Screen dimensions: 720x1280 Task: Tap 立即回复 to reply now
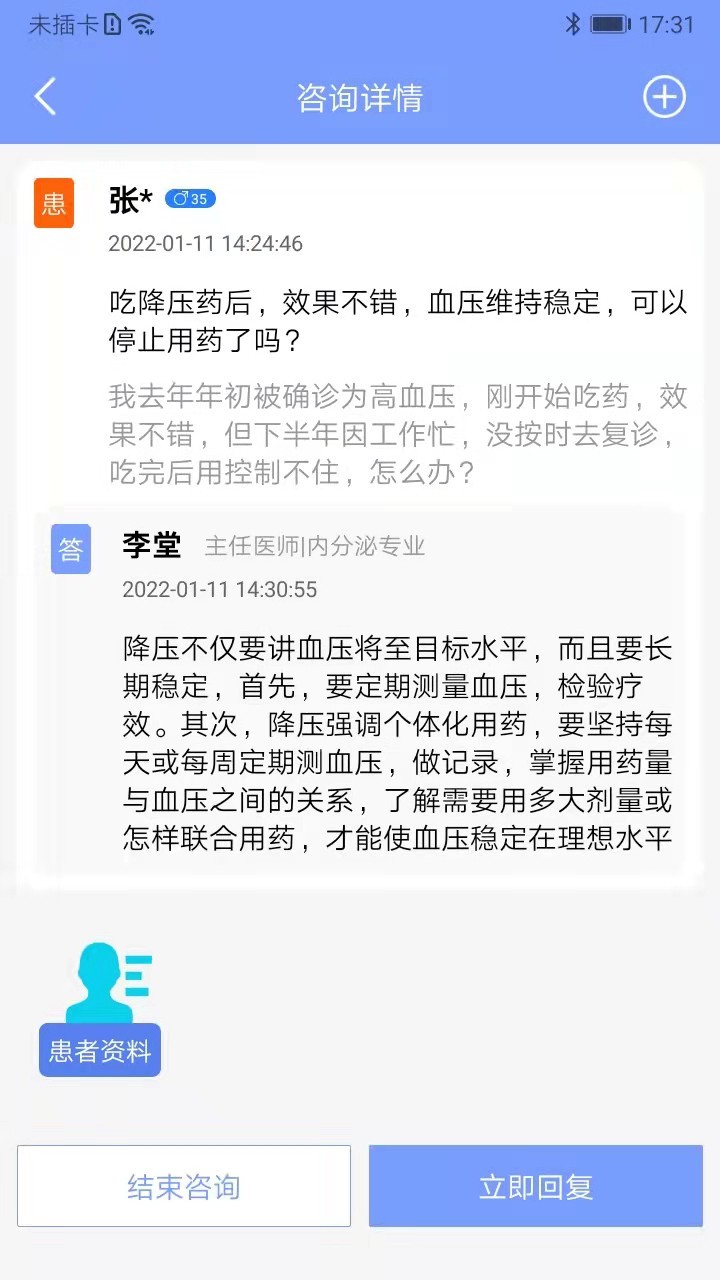(x=536, y=1186)
